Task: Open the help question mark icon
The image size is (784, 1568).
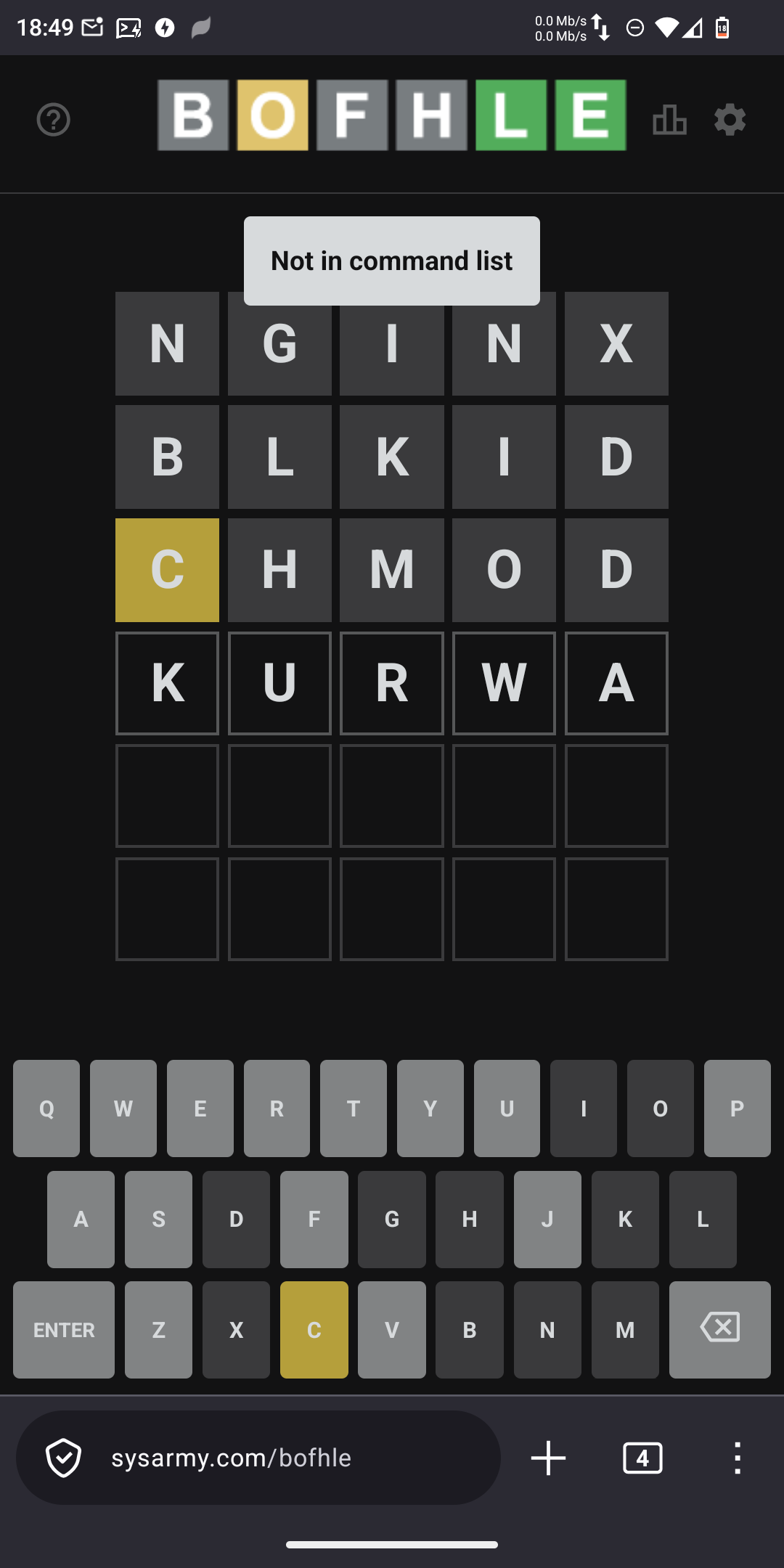Action: coord(54,120)
